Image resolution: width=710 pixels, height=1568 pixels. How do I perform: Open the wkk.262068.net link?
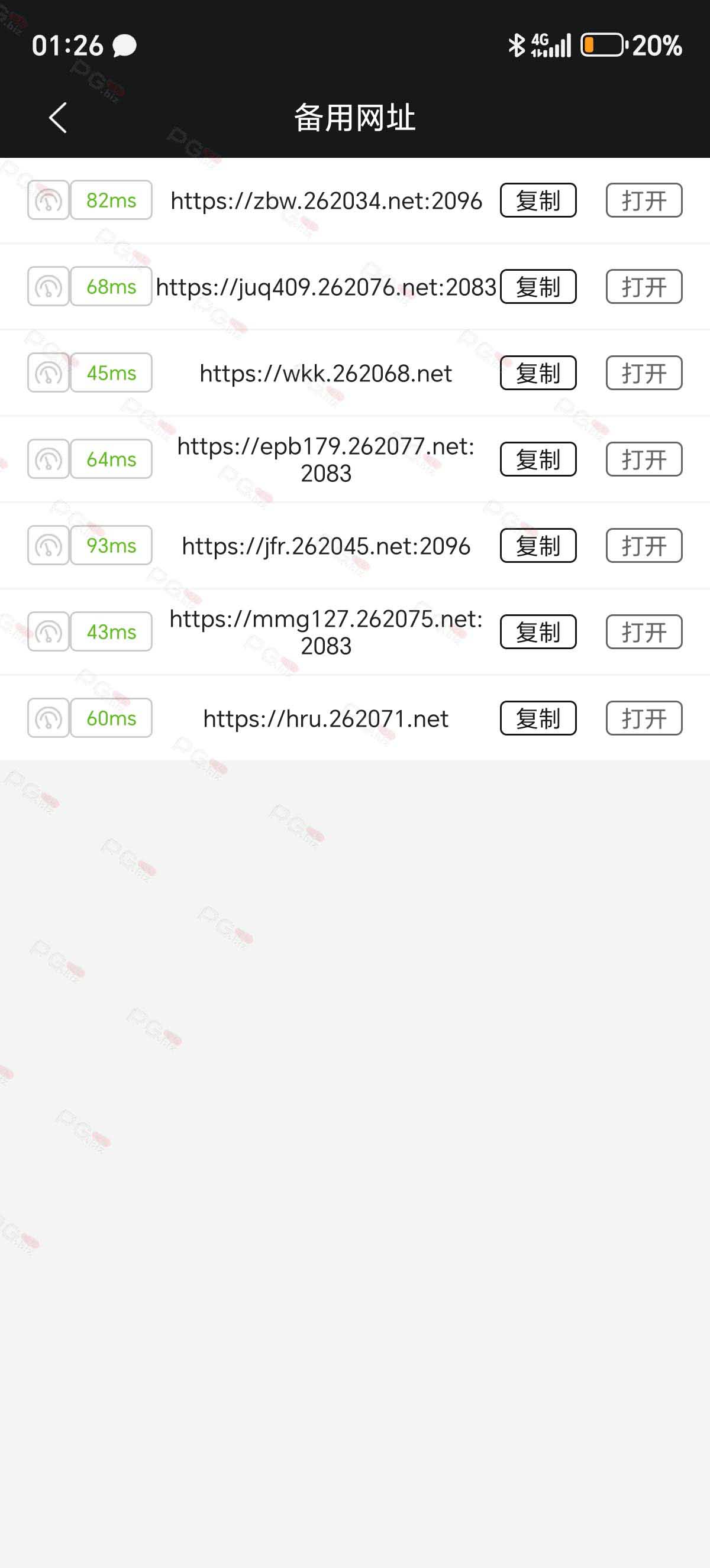(644, 373)
